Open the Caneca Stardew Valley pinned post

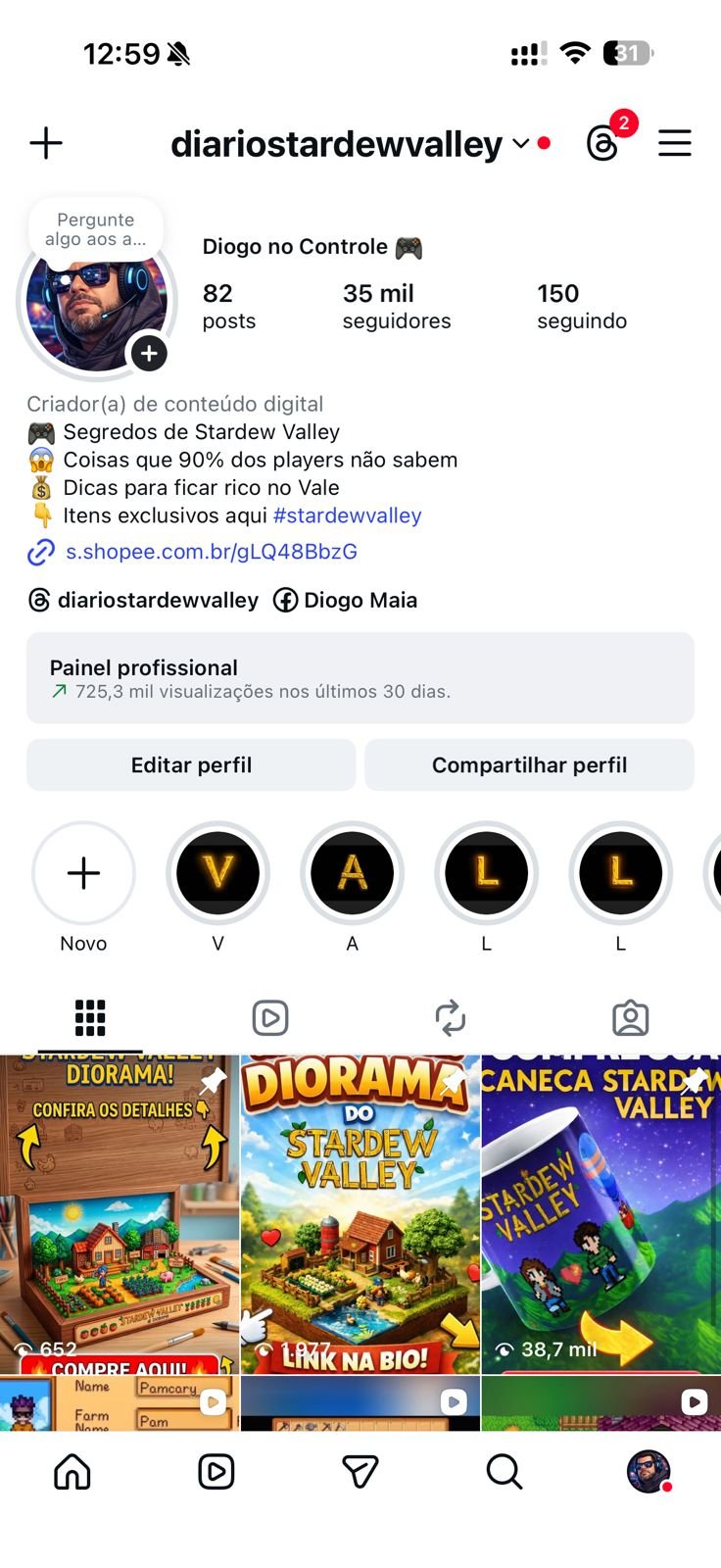click(x=601, y=1215)
